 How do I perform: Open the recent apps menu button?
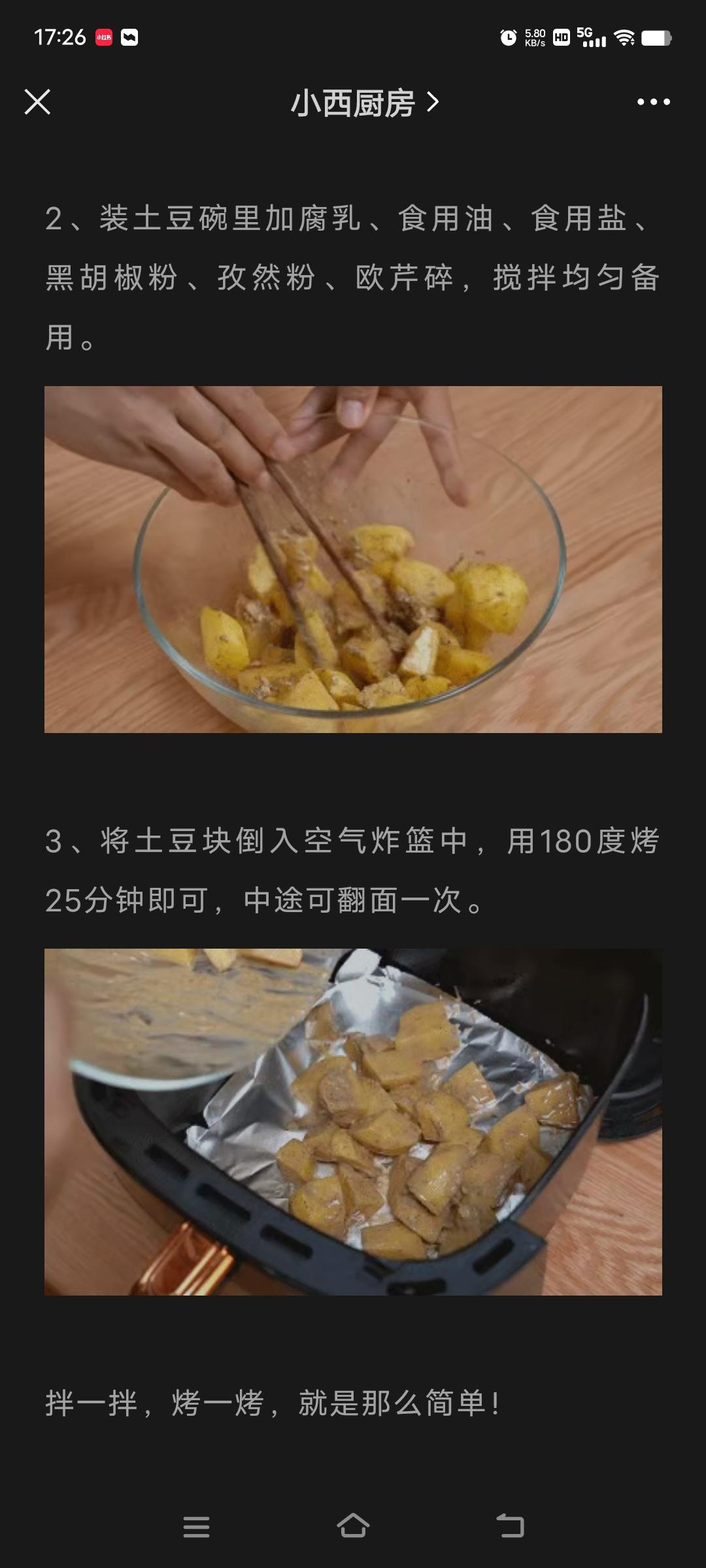point(196,1526)
